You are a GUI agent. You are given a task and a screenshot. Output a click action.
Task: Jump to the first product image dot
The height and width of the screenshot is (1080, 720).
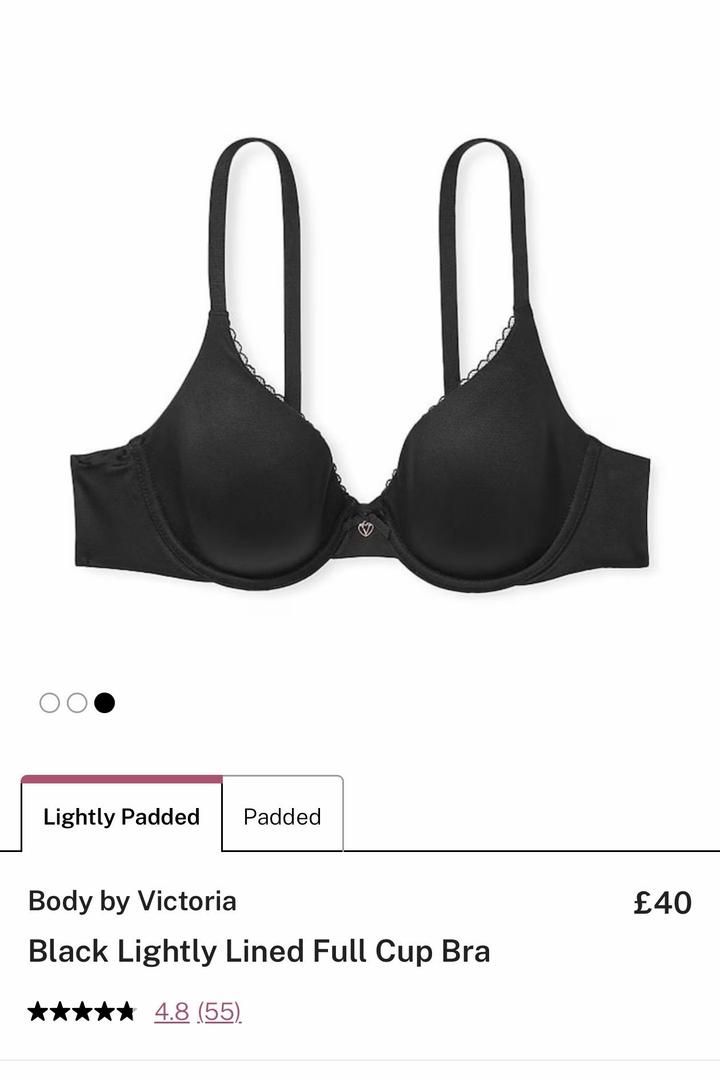click(49, 703)
